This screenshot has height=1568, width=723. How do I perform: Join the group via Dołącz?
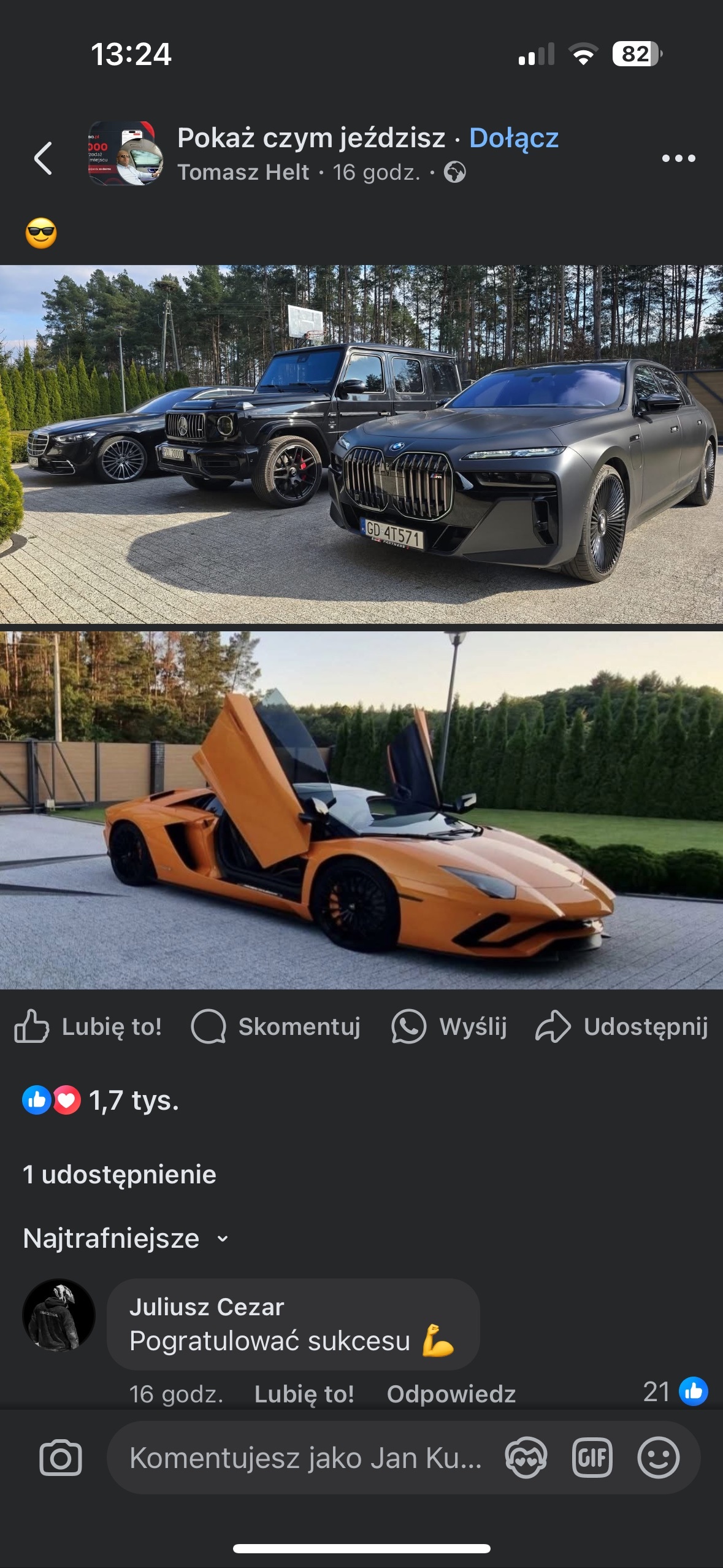pyautogui.click(x=513, y=138)
